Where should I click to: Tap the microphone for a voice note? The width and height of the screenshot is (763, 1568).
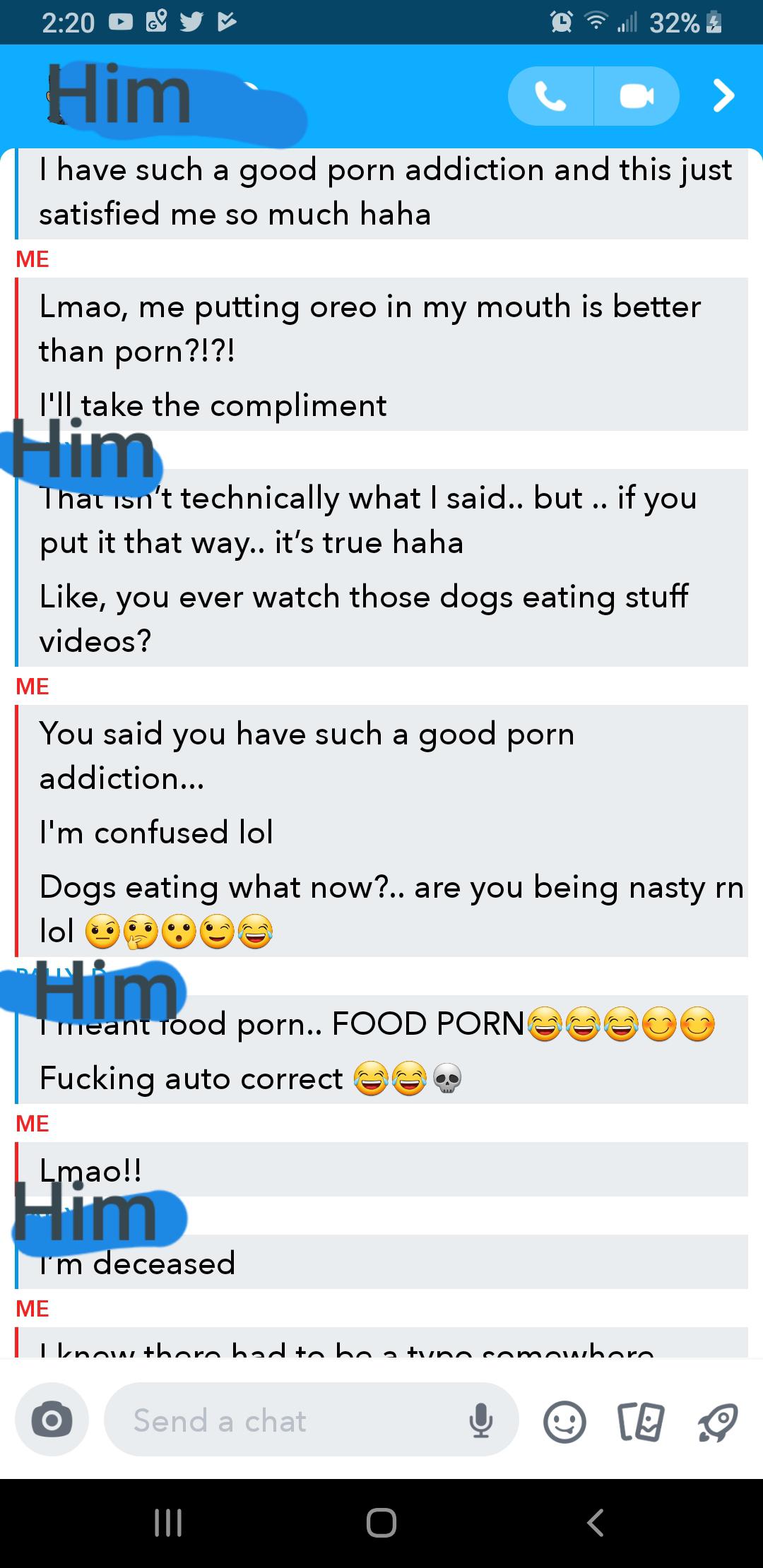[481, 1420]
